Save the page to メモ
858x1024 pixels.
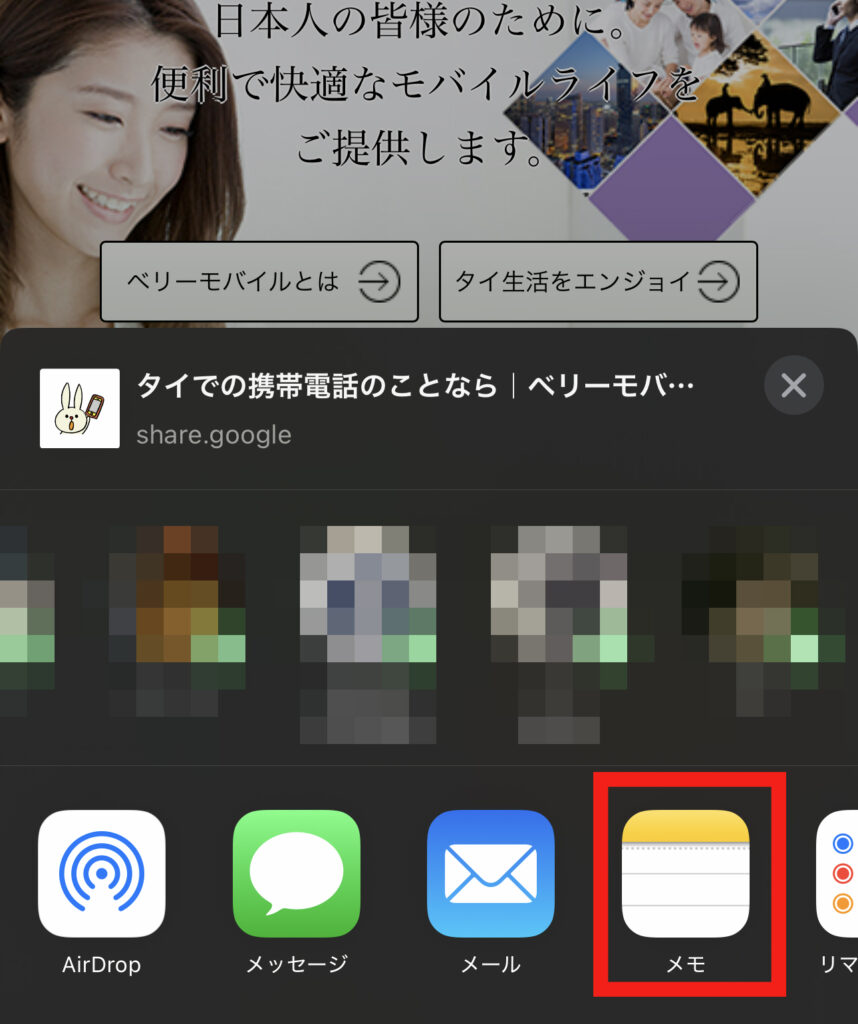685,873
